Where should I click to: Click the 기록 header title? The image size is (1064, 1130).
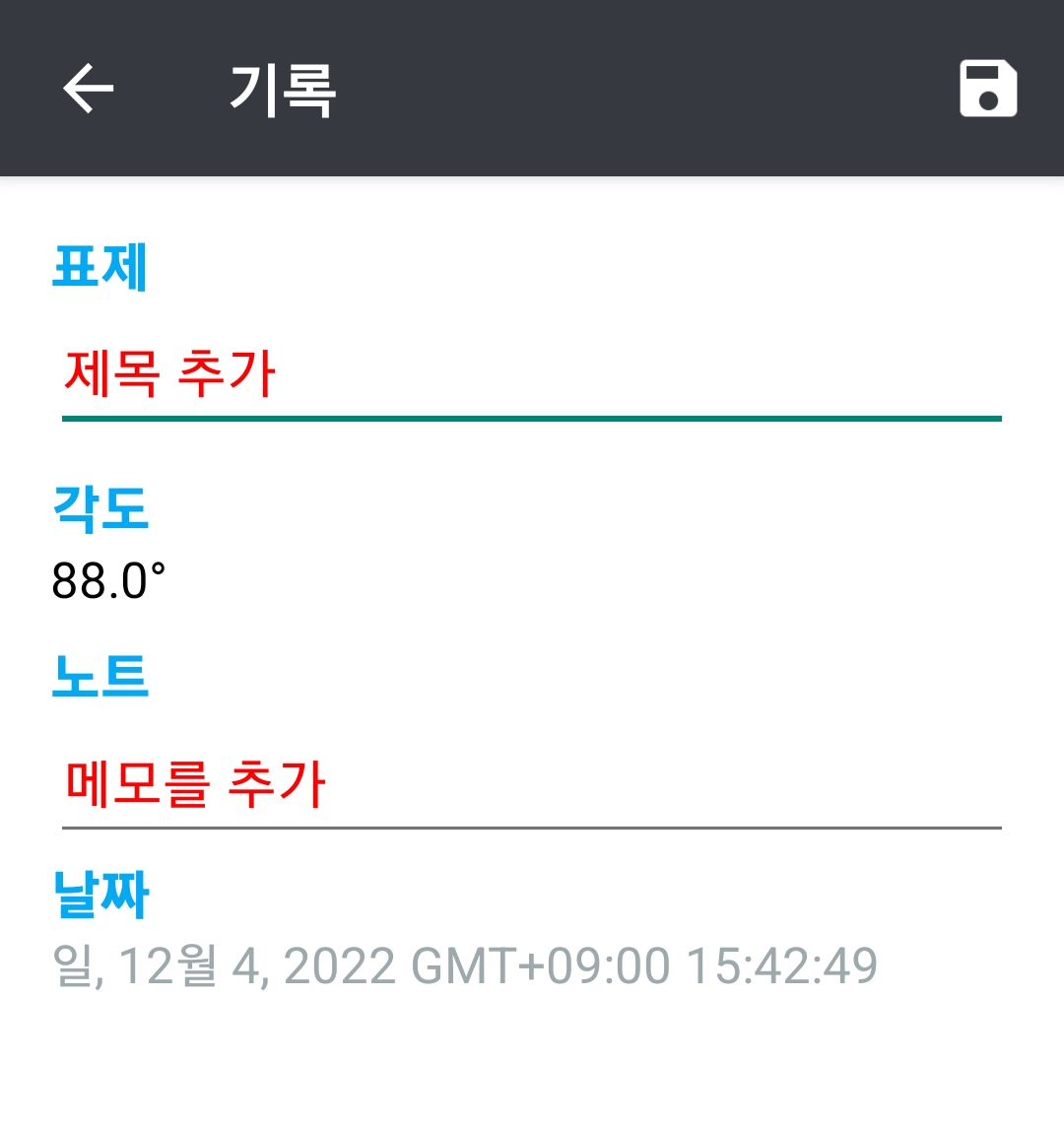pos(284,90)
